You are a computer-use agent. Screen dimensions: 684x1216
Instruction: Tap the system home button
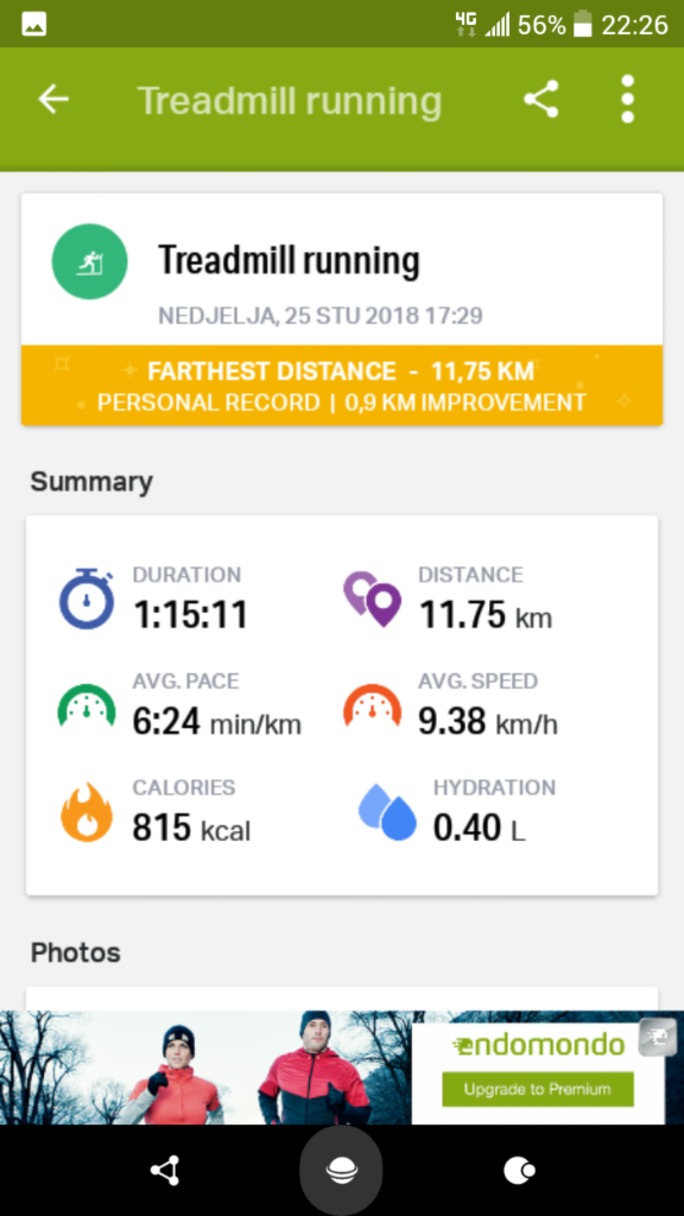click(341, 1170)
